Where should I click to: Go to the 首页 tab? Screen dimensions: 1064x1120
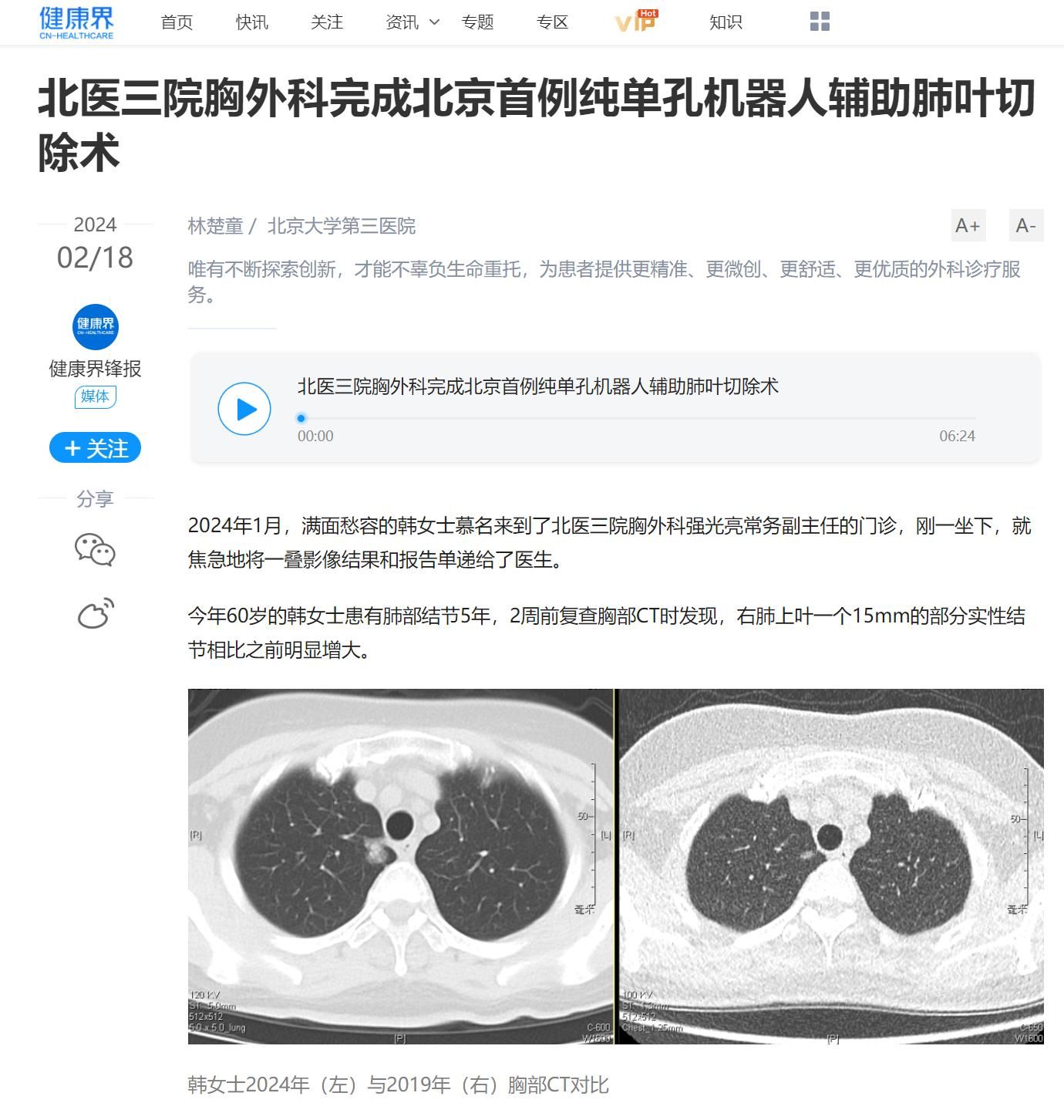coord(177,22)
